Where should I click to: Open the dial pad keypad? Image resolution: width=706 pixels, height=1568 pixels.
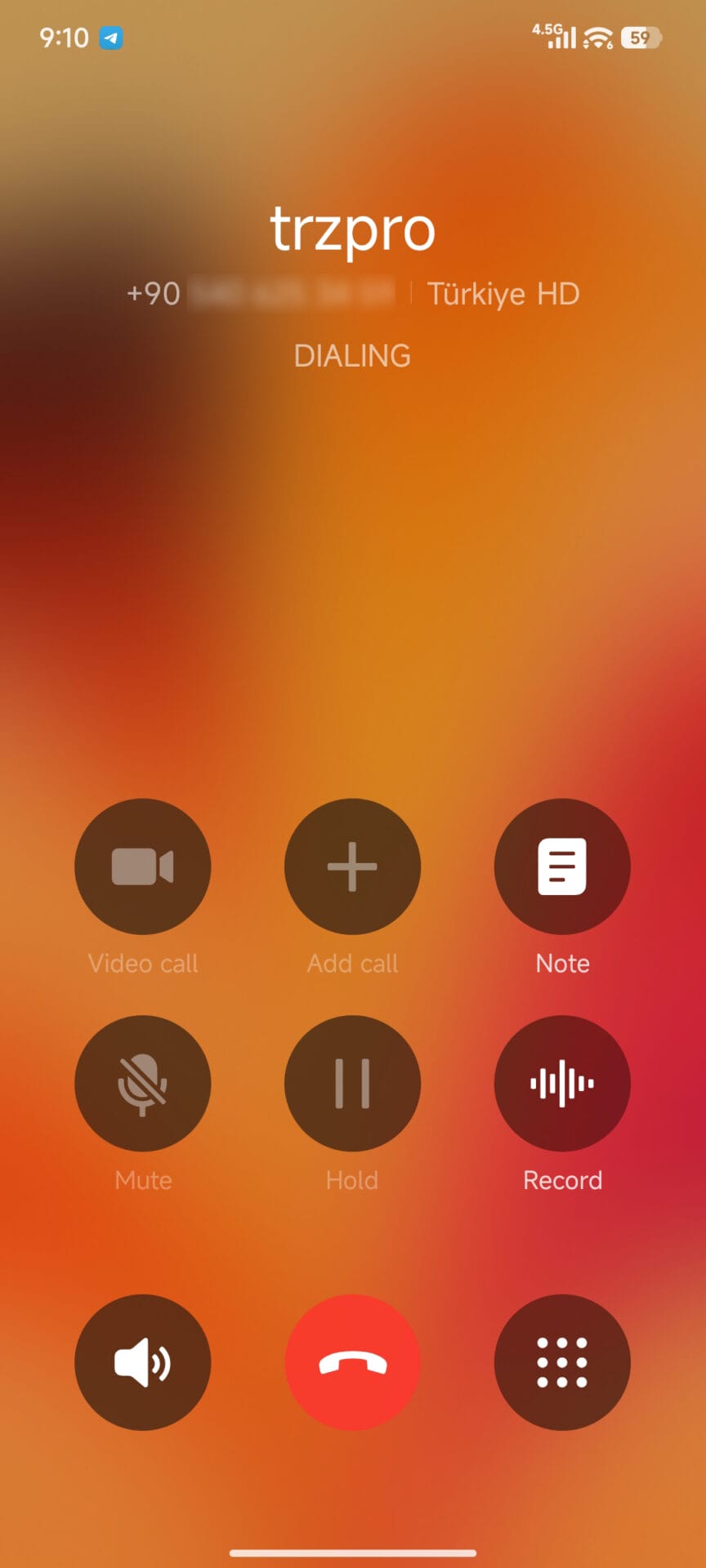pyautogui.click(x=562, y=1361)
